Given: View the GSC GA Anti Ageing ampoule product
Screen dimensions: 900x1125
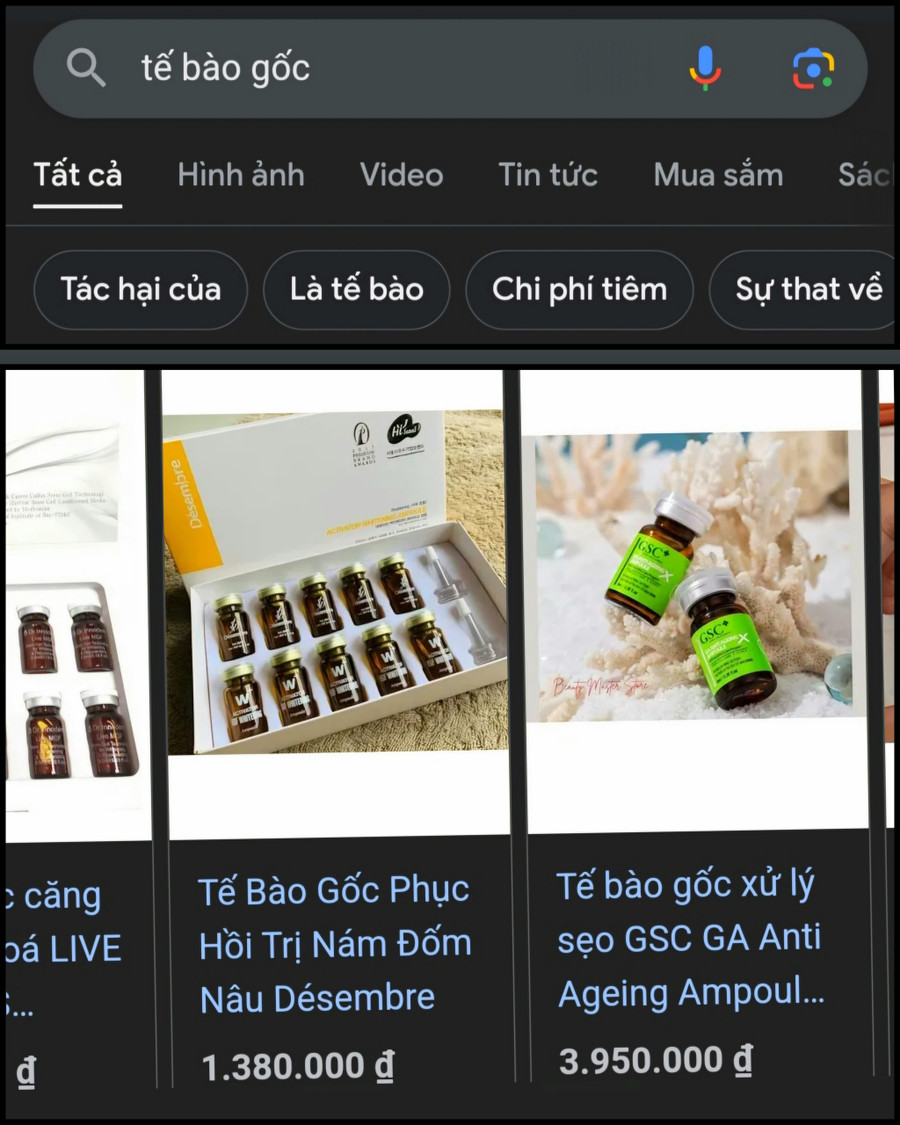Looking at the screenshot, I should (690, 940).
